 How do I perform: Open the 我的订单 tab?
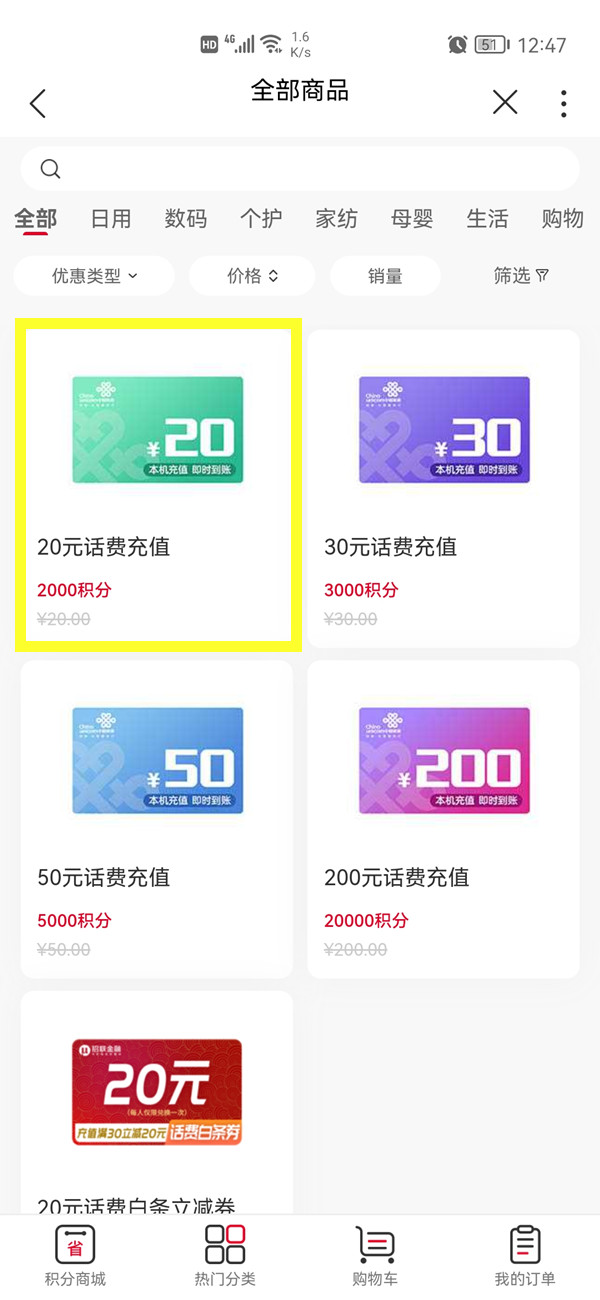(x=525, y=1255)
